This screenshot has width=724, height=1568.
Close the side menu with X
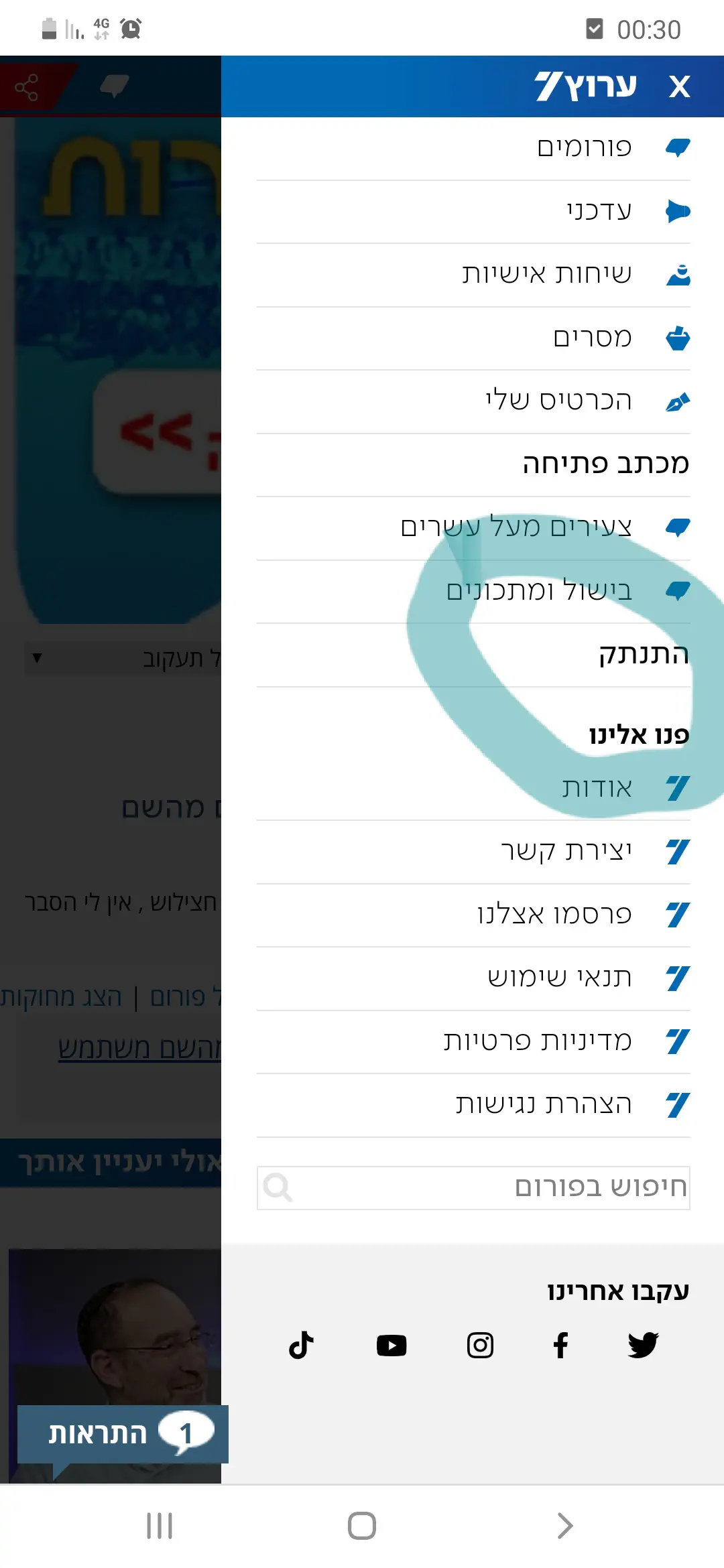point(678,87)
